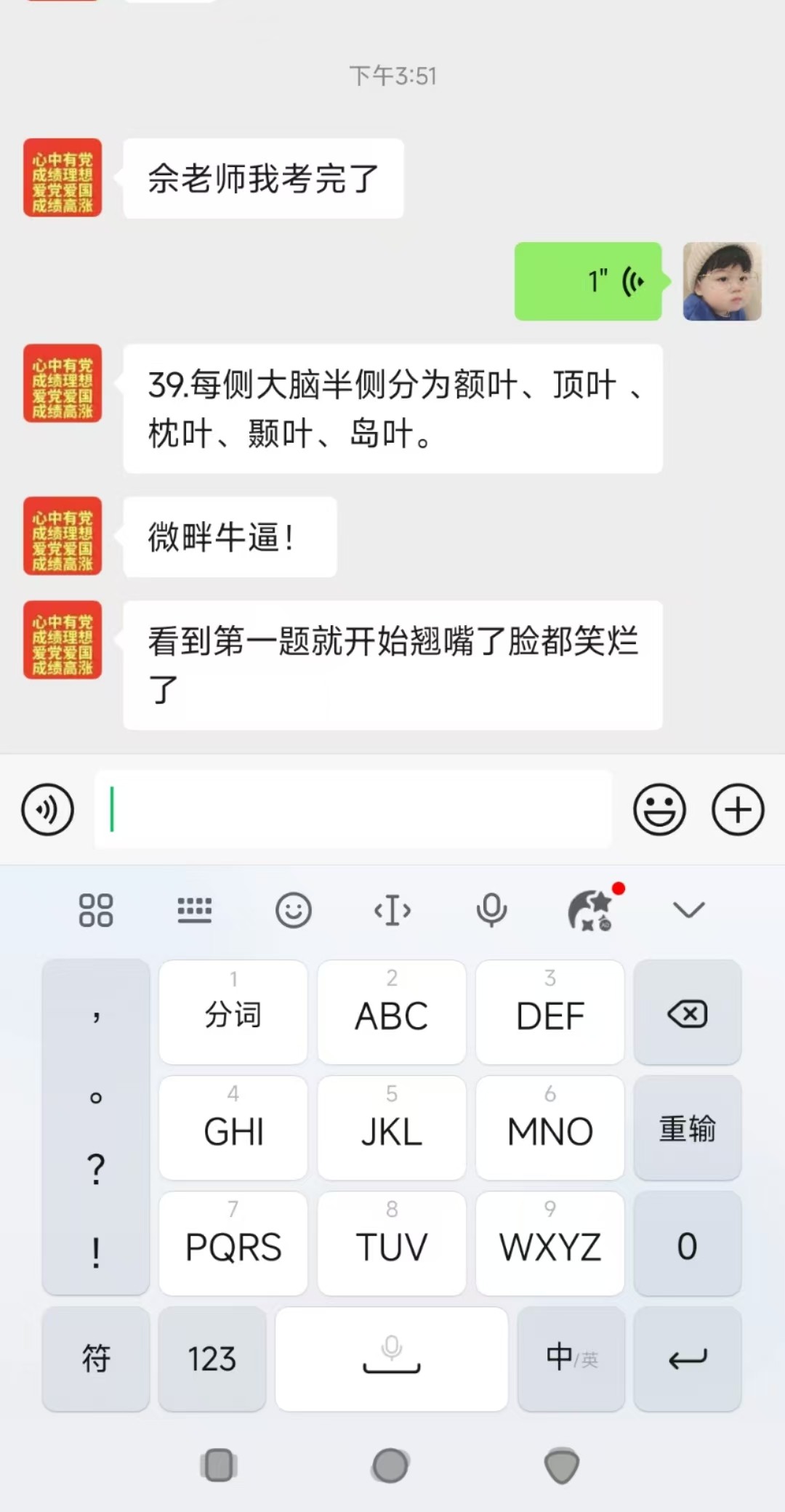Screen dimensions: 785x1512
Task: Tap the ABC key
Action: [392, 1013]
